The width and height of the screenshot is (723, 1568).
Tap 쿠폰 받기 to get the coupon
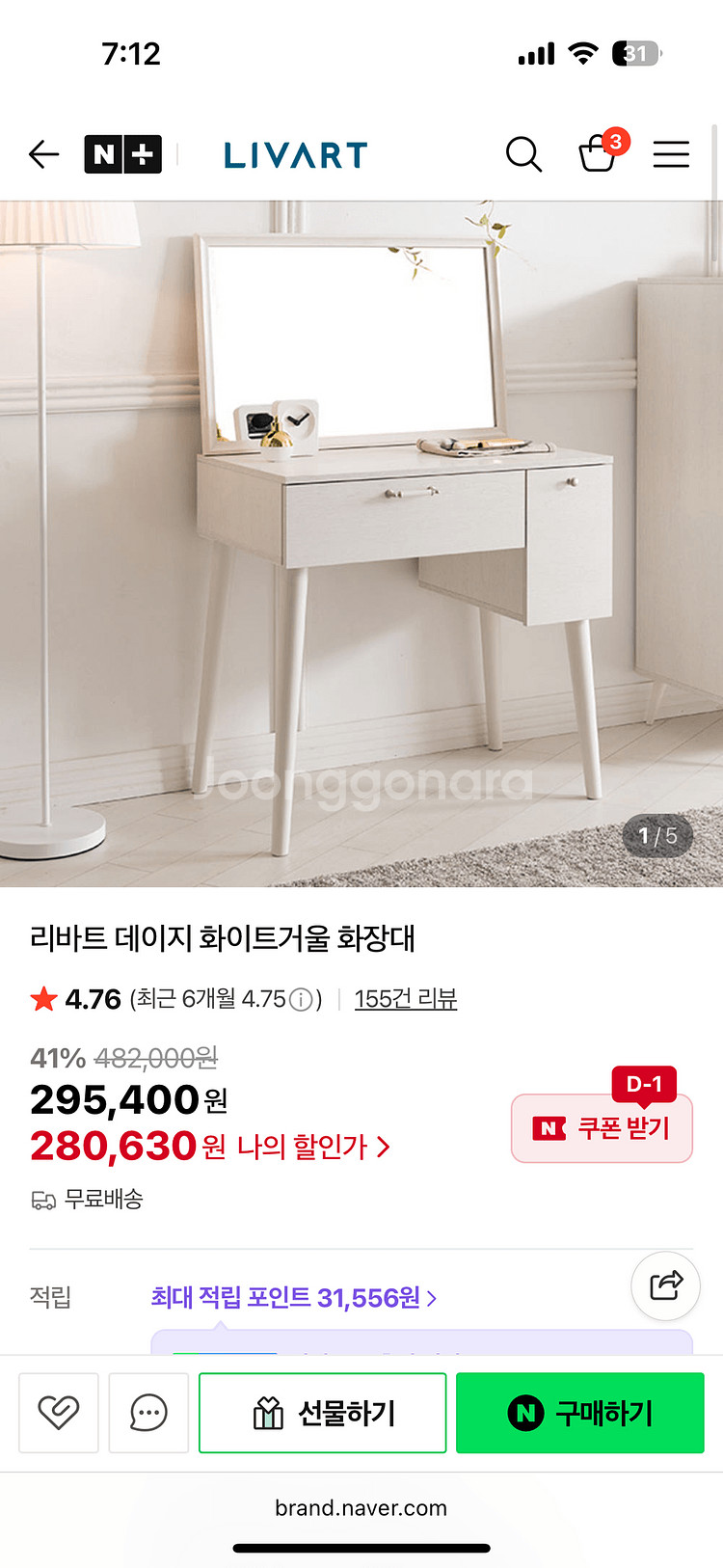point(602,1128)
